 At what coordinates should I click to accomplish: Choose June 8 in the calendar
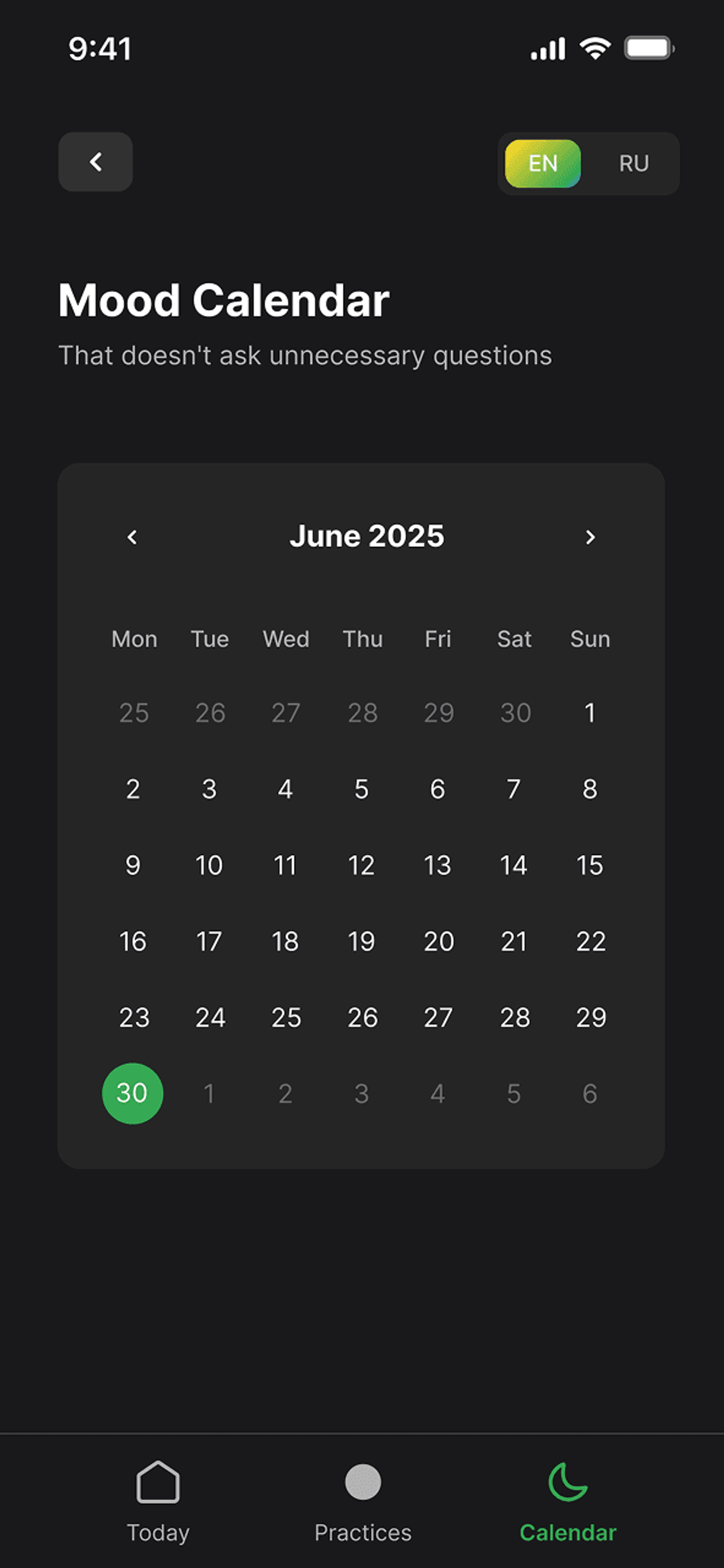click(x=590, y=789)
